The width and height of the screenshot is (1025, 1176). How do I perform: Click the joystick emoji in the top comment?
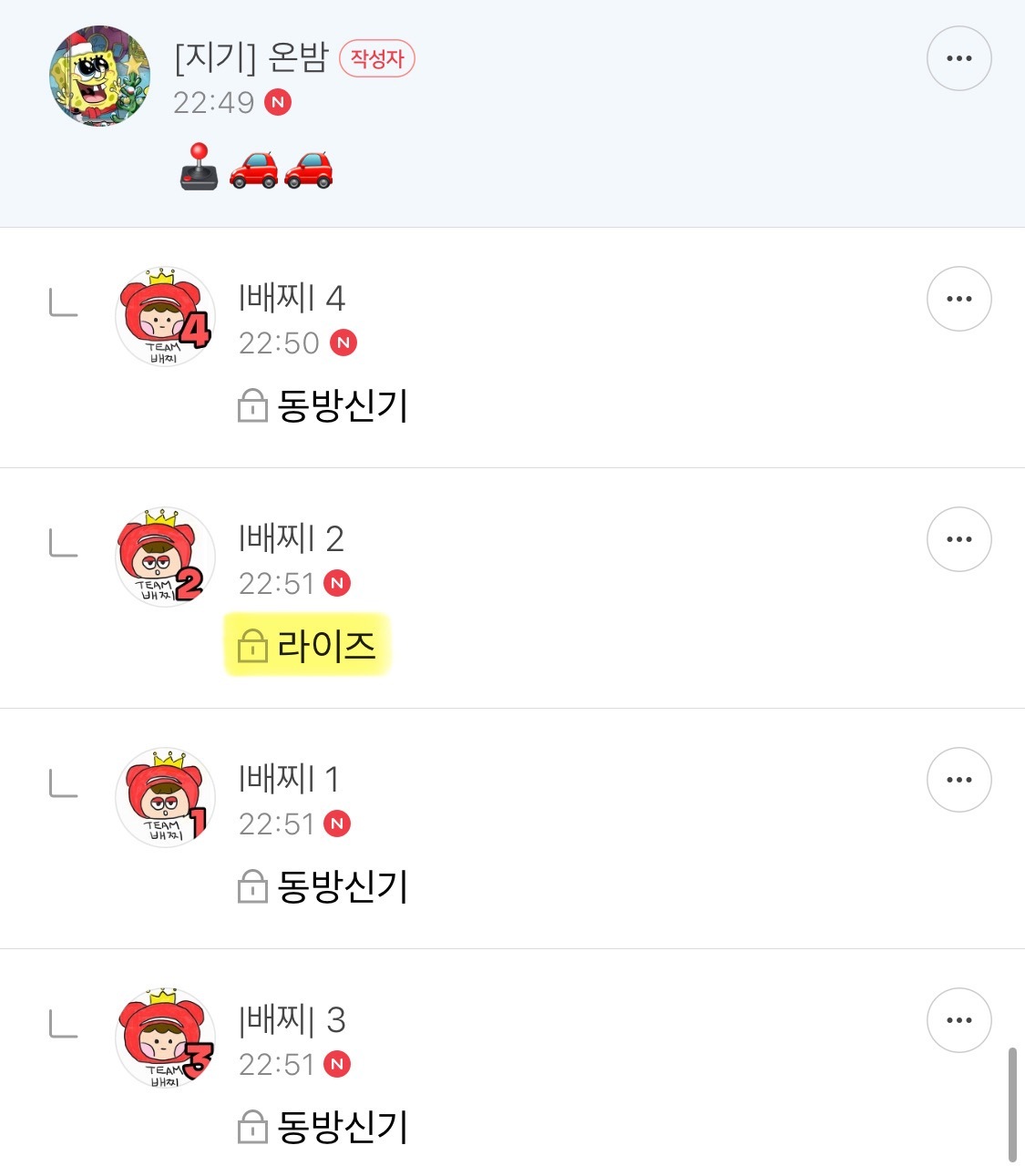(x=196, y=169)
